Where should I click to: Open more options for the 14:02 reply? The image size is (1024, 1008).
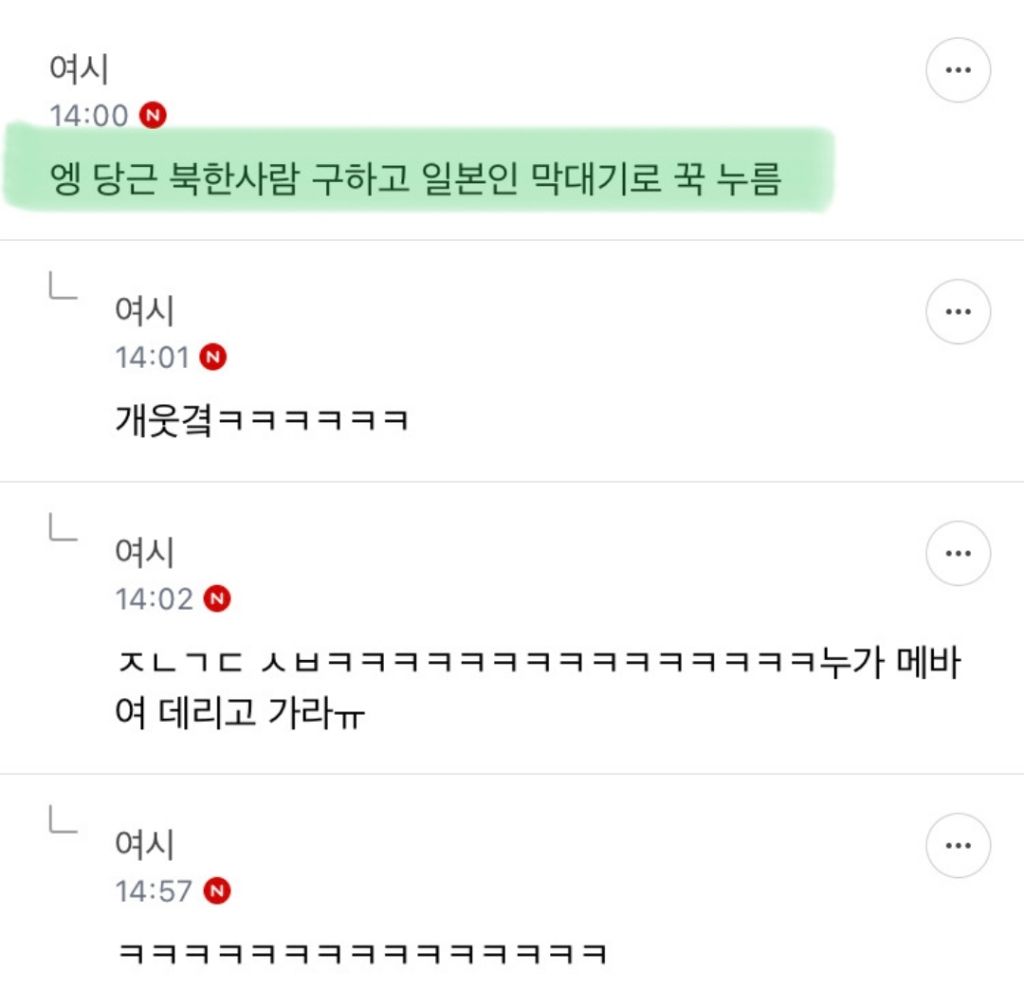[x=958, y=553]
